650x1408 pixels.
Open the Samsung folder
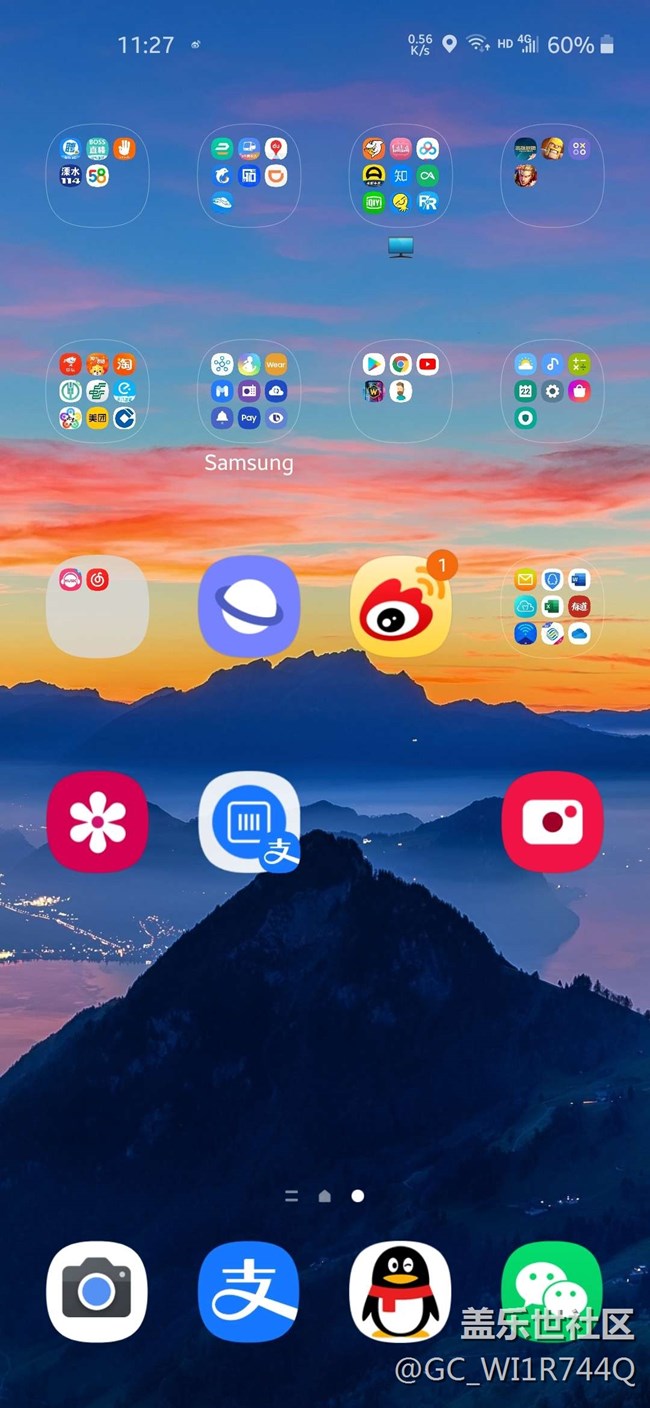tap(249, 391)
